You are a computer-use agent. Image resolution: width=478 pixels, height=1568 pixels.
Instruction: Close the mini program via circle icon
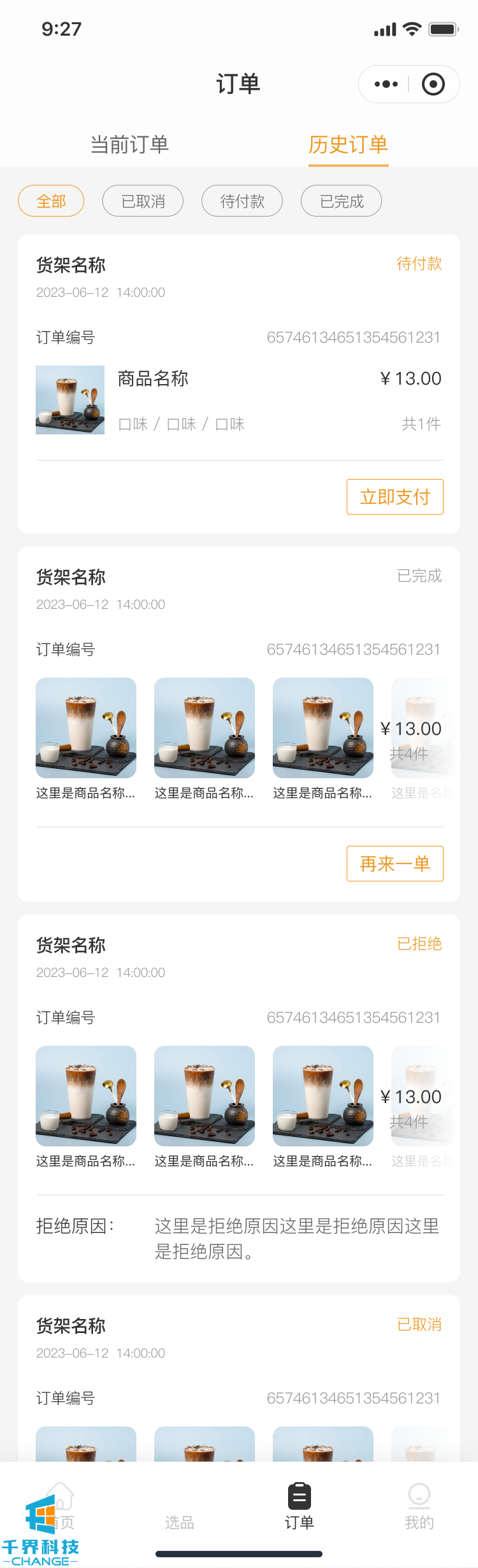coord(433,84)
